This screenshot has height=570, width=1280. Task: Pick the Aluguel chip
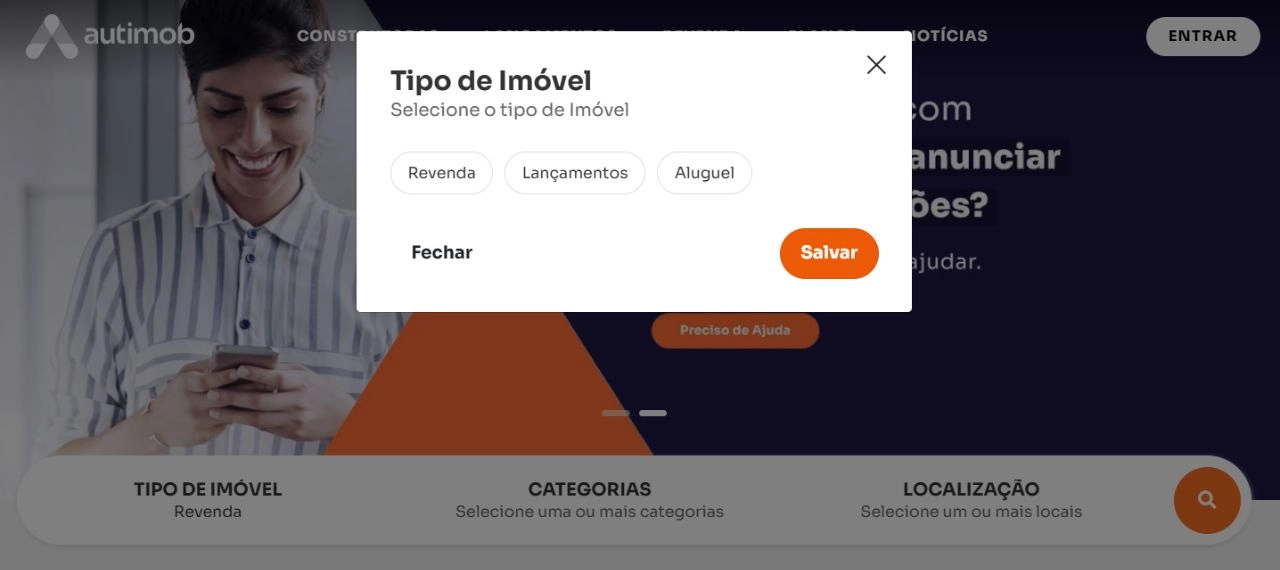(704, 173)
